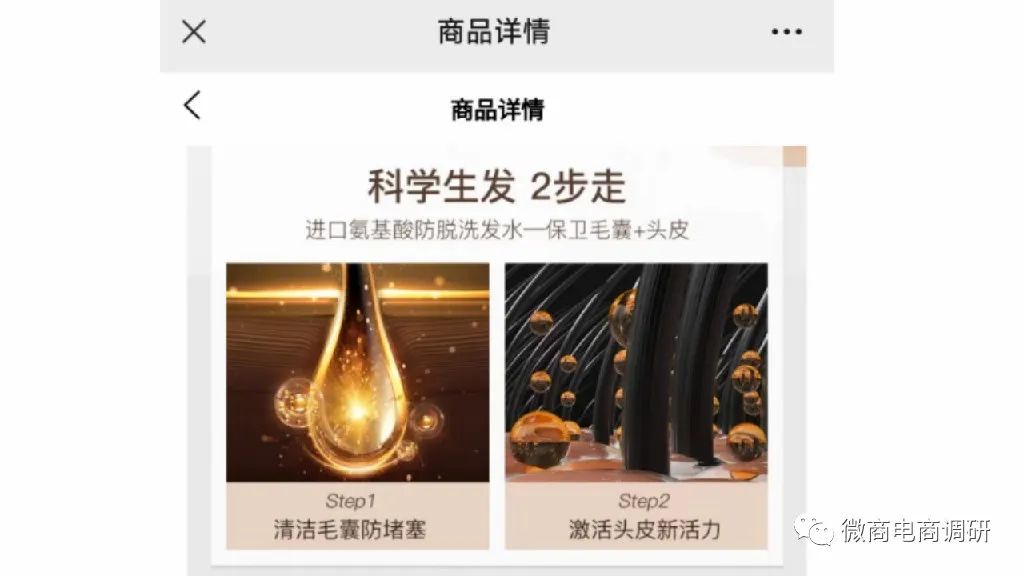
Task: Go back with the arrow
Action: point(192,105)
